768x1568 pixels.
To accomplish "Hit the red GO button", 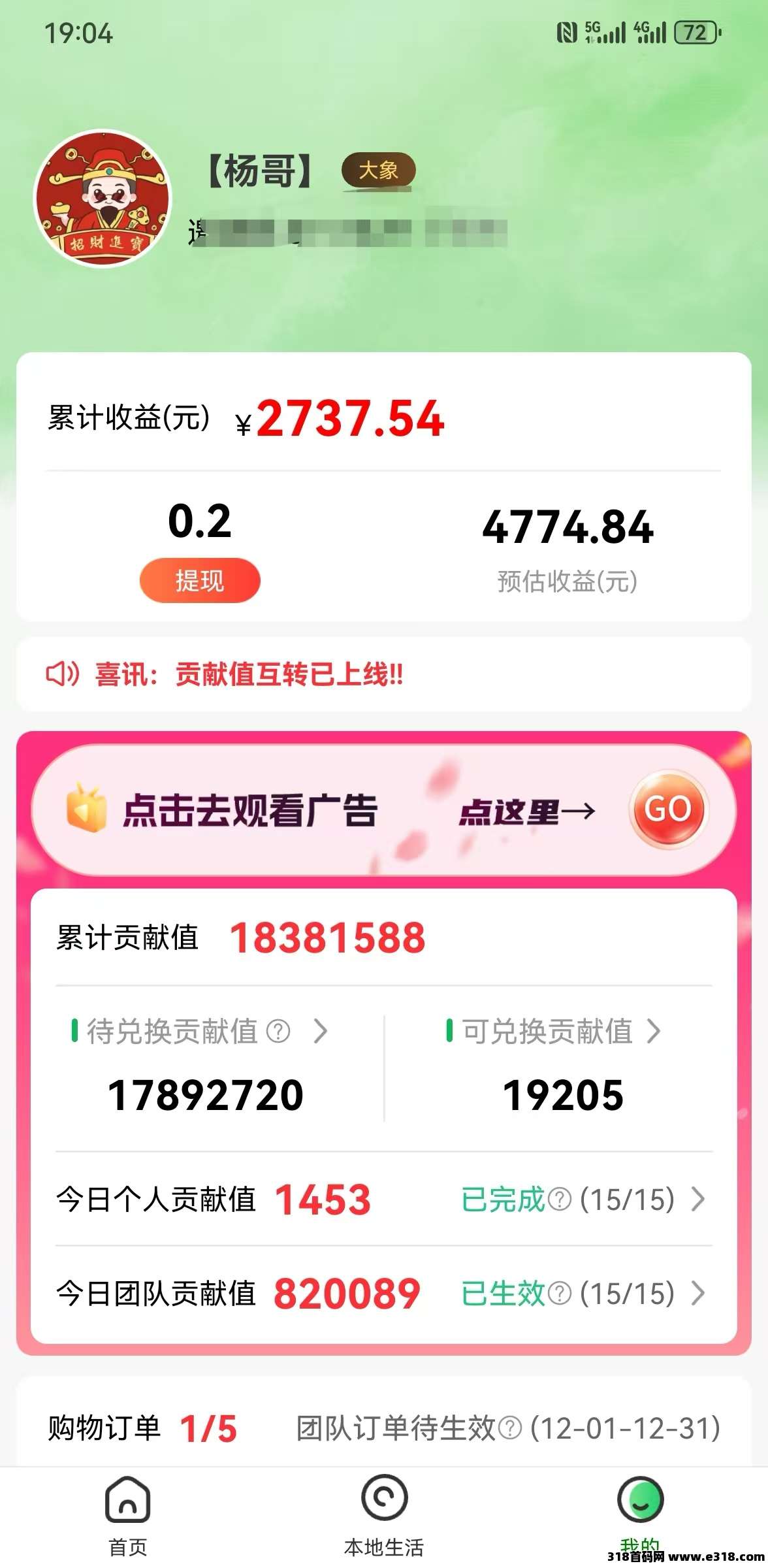I will (x=668, y=809).
